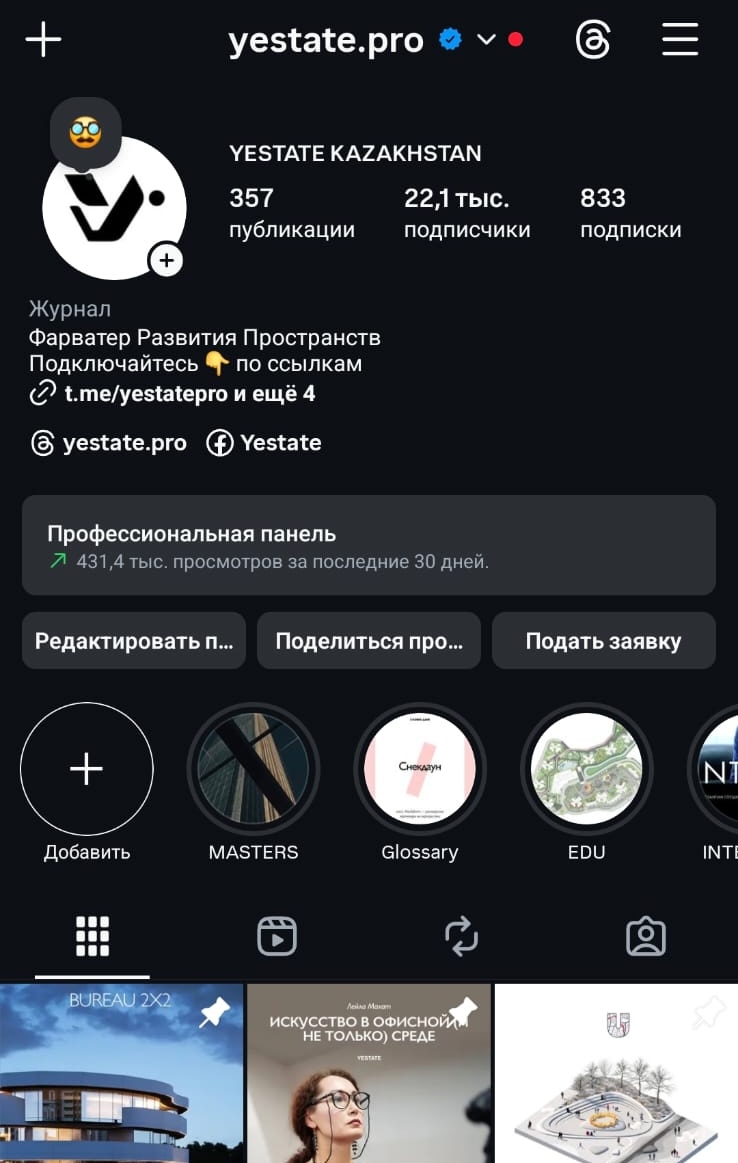Open the Yestate Facebook link
Screen dimensions: 738x1163
(264, 443)
